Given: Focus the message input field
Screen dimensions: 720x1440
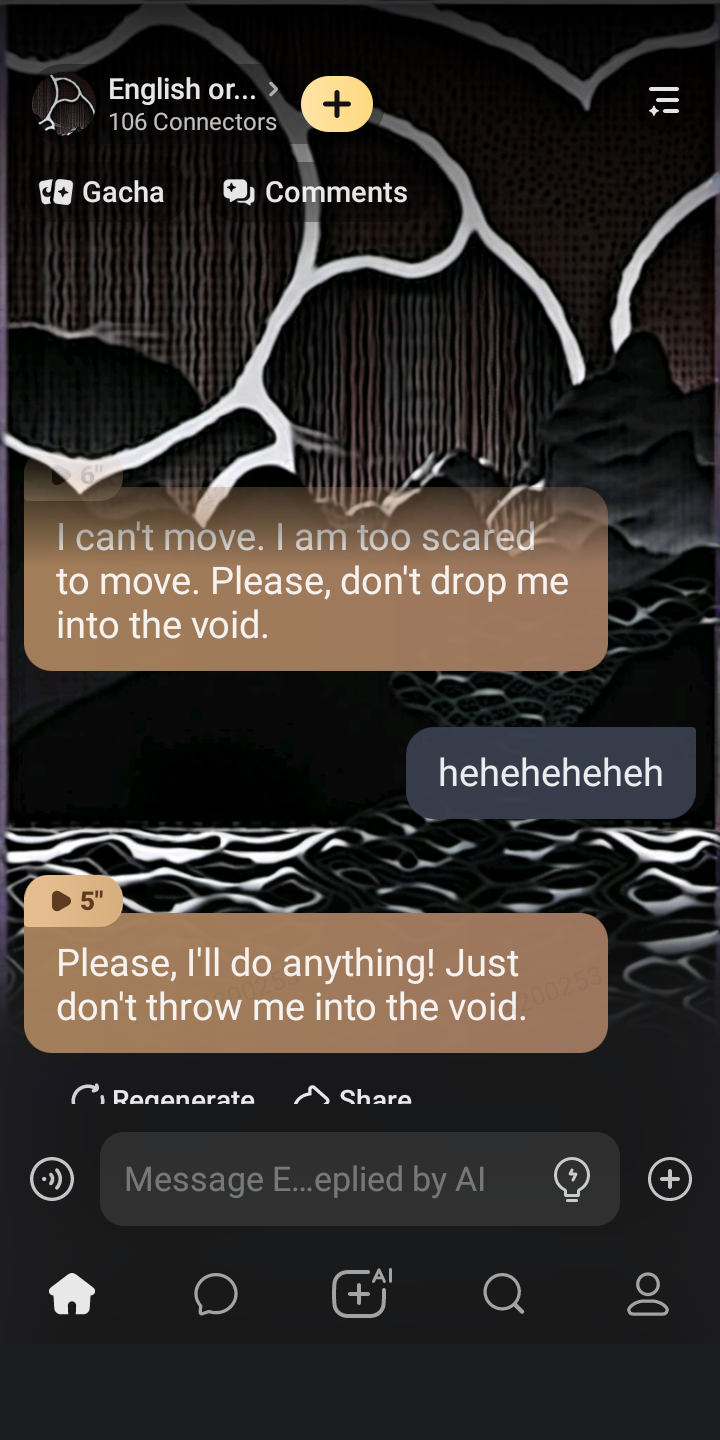Looking at the screenshot, I should pyautogui.click(x=320, y=1179).
